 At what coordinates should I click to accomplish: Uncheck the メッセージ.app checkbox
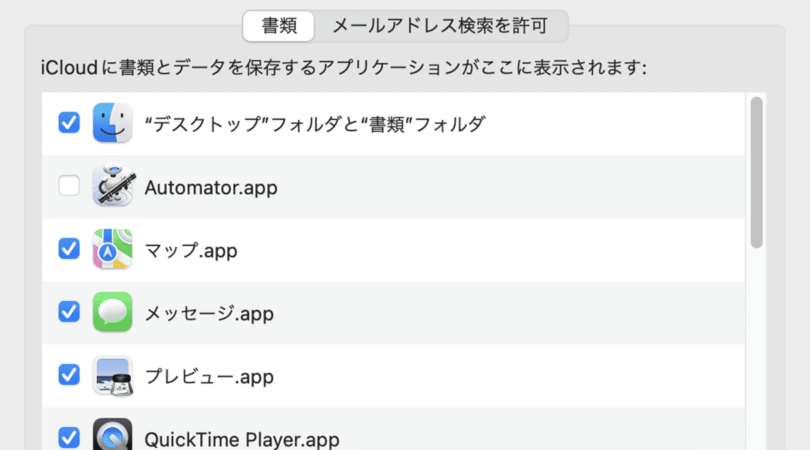coord(69,311)
